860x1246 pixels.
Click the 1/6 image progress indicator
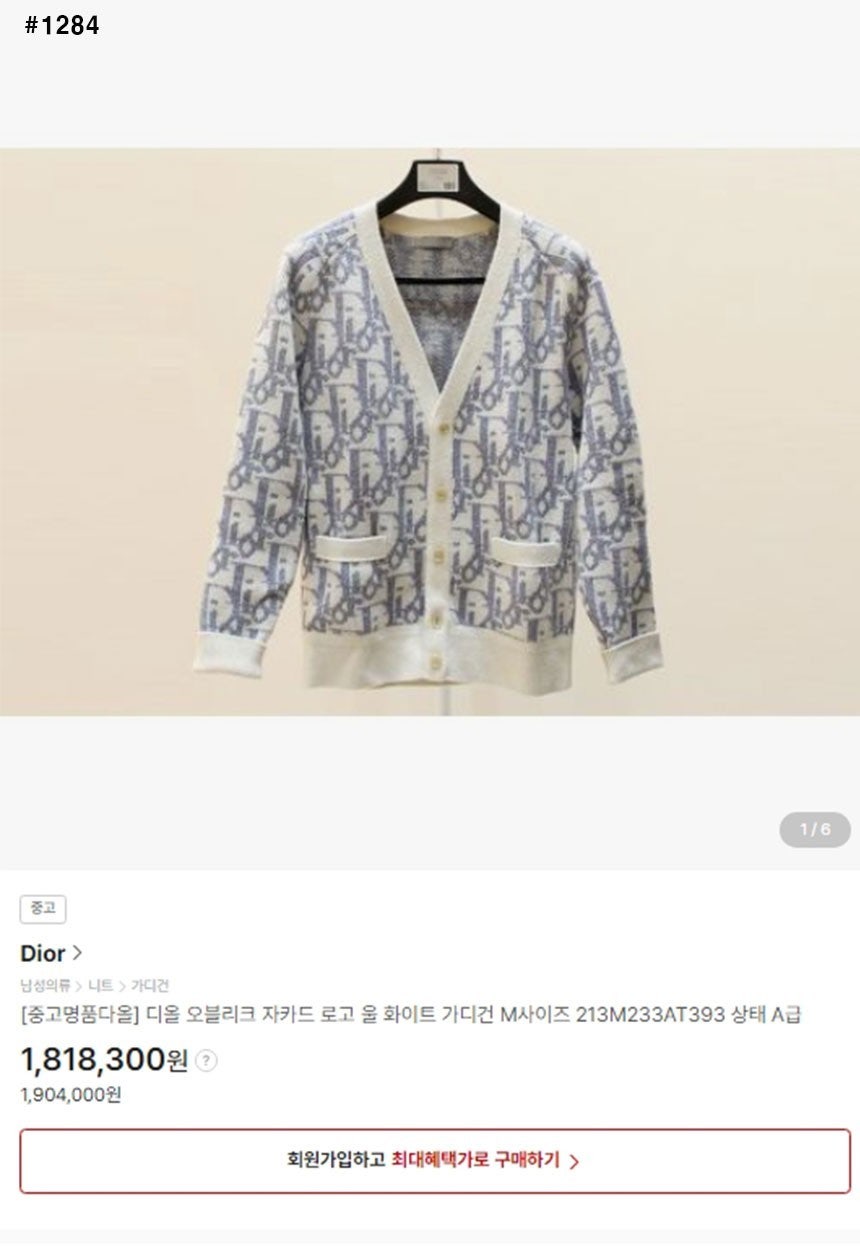click(x=813, y=828)
